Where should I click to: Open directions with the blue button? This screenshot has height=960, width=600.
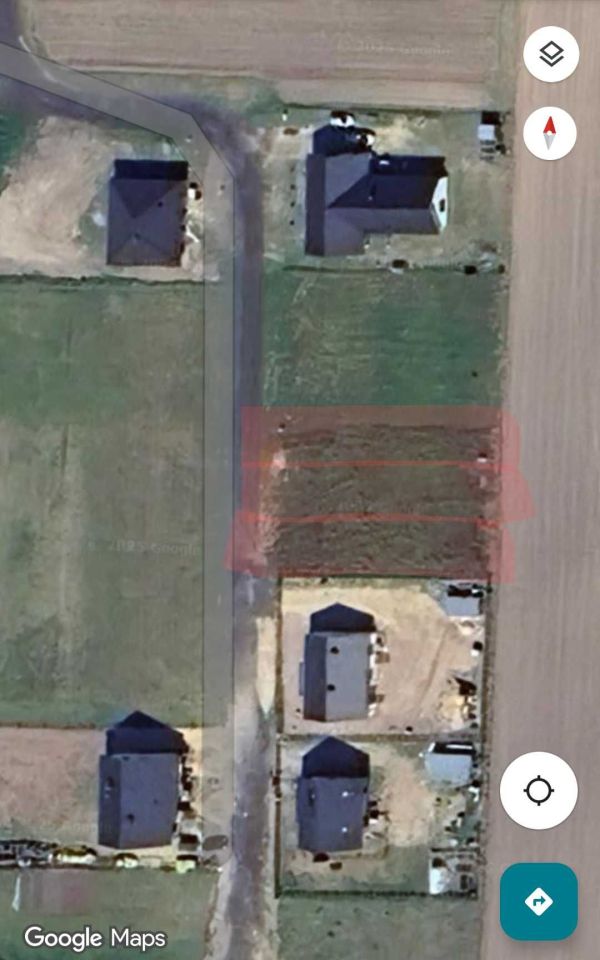click(538, 901)
